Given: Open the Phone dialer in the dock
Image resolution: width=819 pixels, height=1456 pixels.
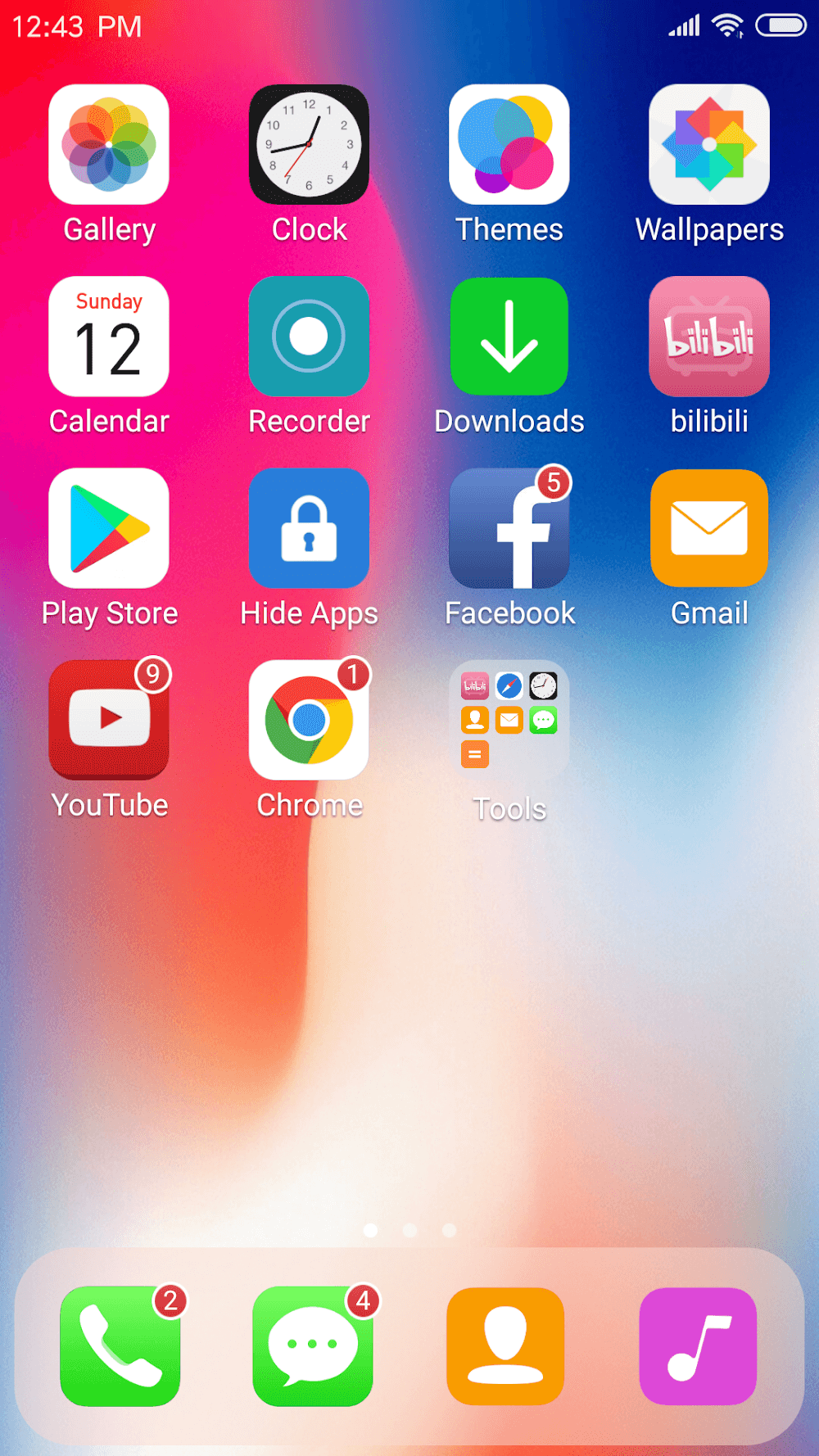Looking at the screenshot, I should click(x=120, y=1345).
